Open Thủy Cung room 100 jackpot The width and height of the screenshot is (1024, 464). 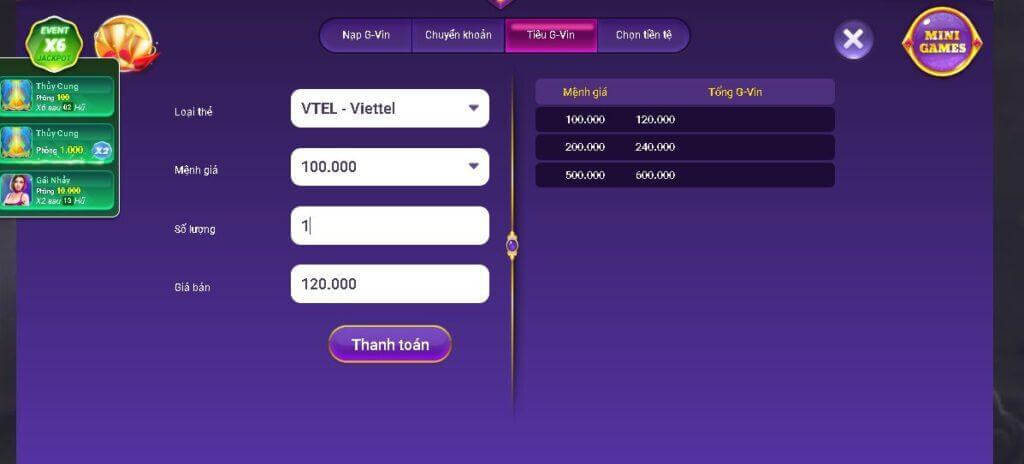click(58, 96)
